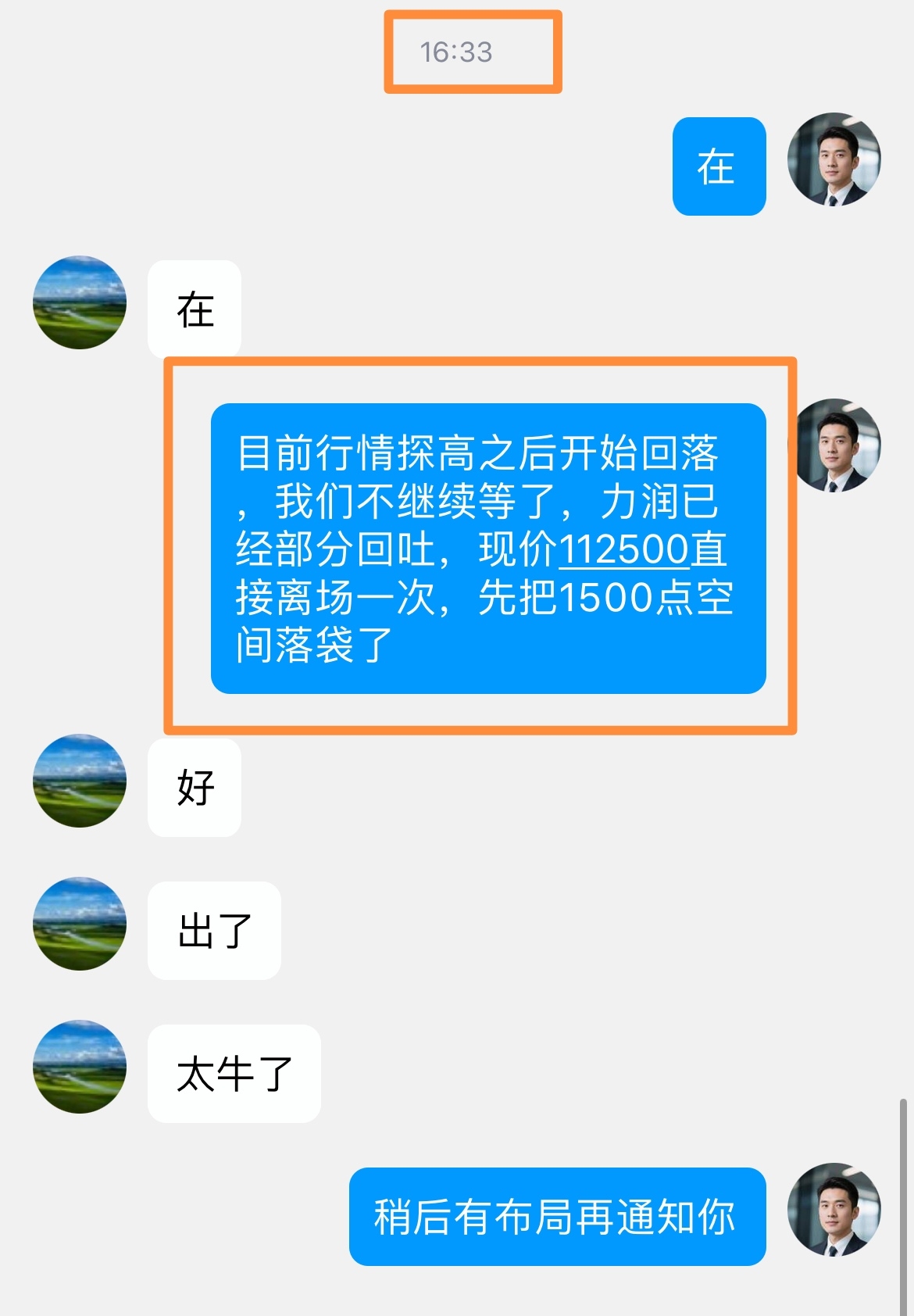Tap landscape avatar next to '出了' message
Viewport: 914px width, 1316px height.
(x=80, y=924)
